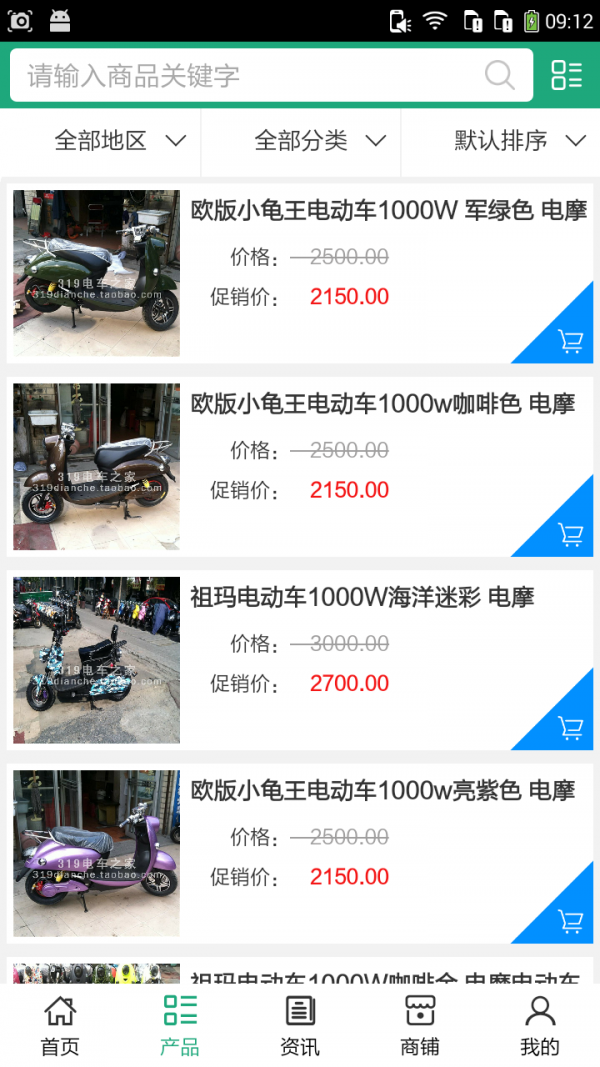Select the 产品 products tab
Image resolution: width=600 pixels, height=1067 pixels.
coord(180,1026)
